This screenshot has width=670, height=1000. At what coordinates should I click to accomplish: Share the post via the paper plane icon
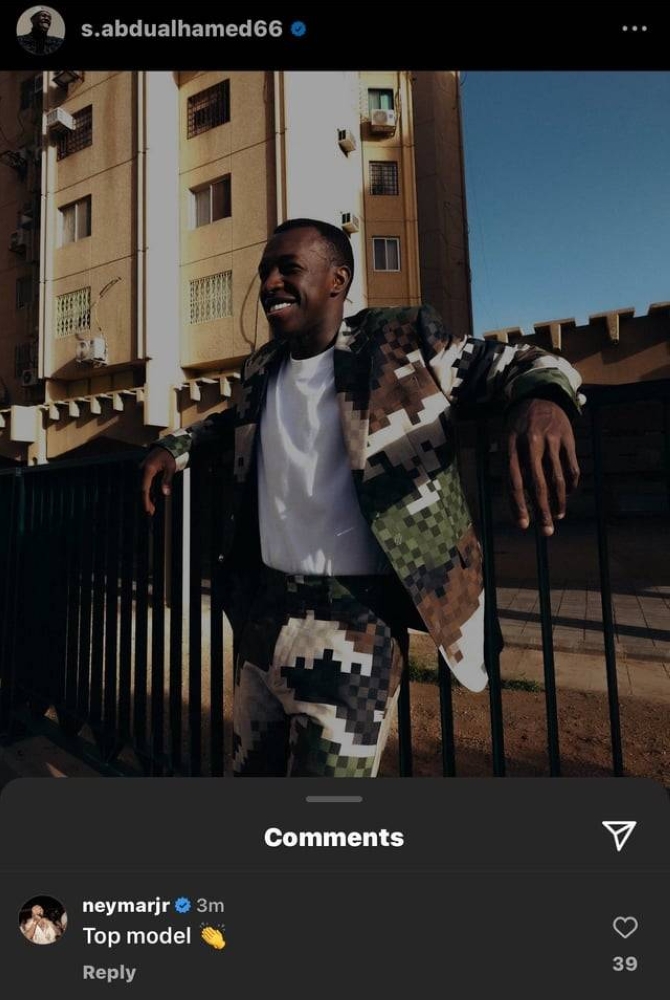619,836
